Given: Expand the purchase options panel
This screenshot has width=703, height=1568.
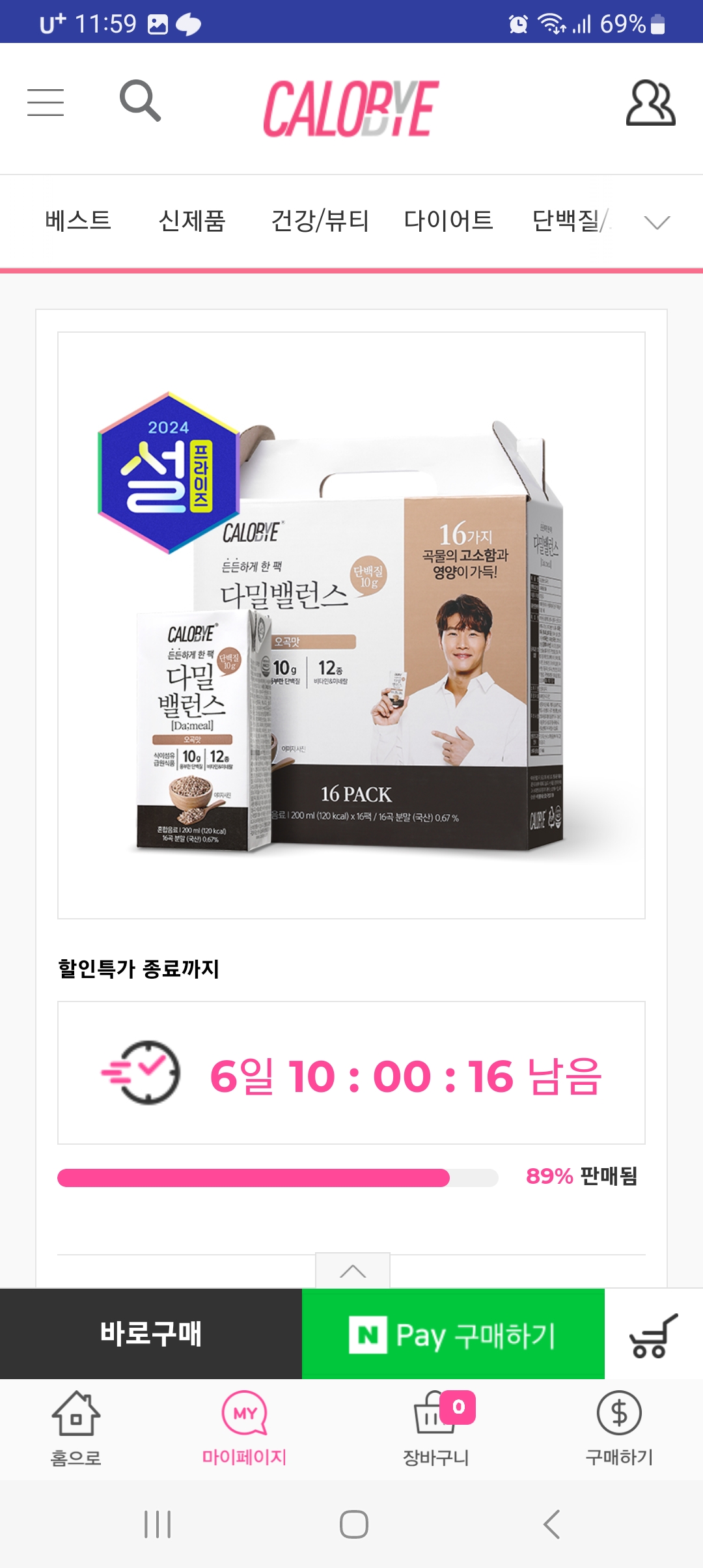Looking at the screenshot, I should tap(353, 1270).
